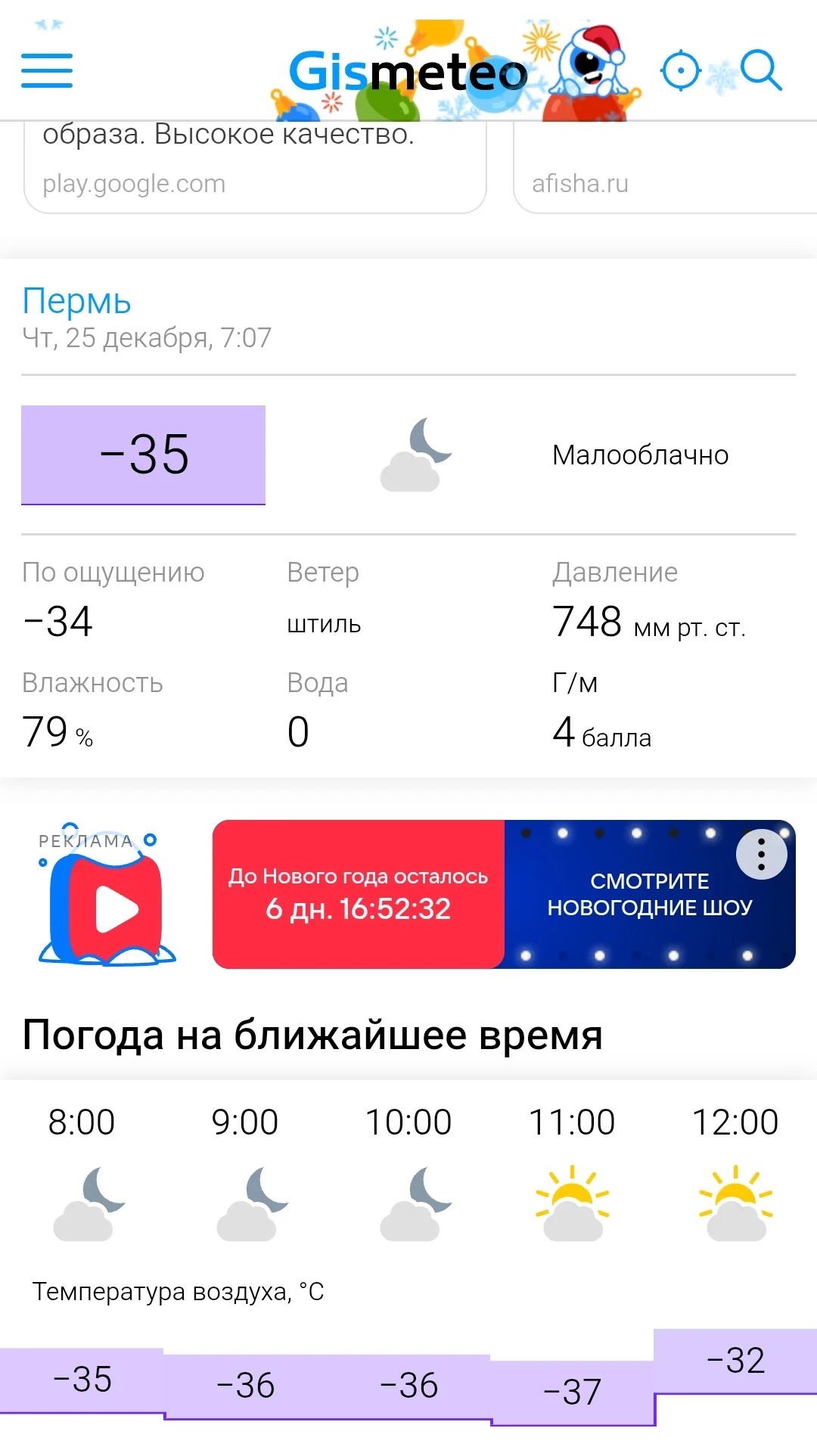Open the hamburger navigation menu
817x1456 pixels.
[x=45, y=70]
